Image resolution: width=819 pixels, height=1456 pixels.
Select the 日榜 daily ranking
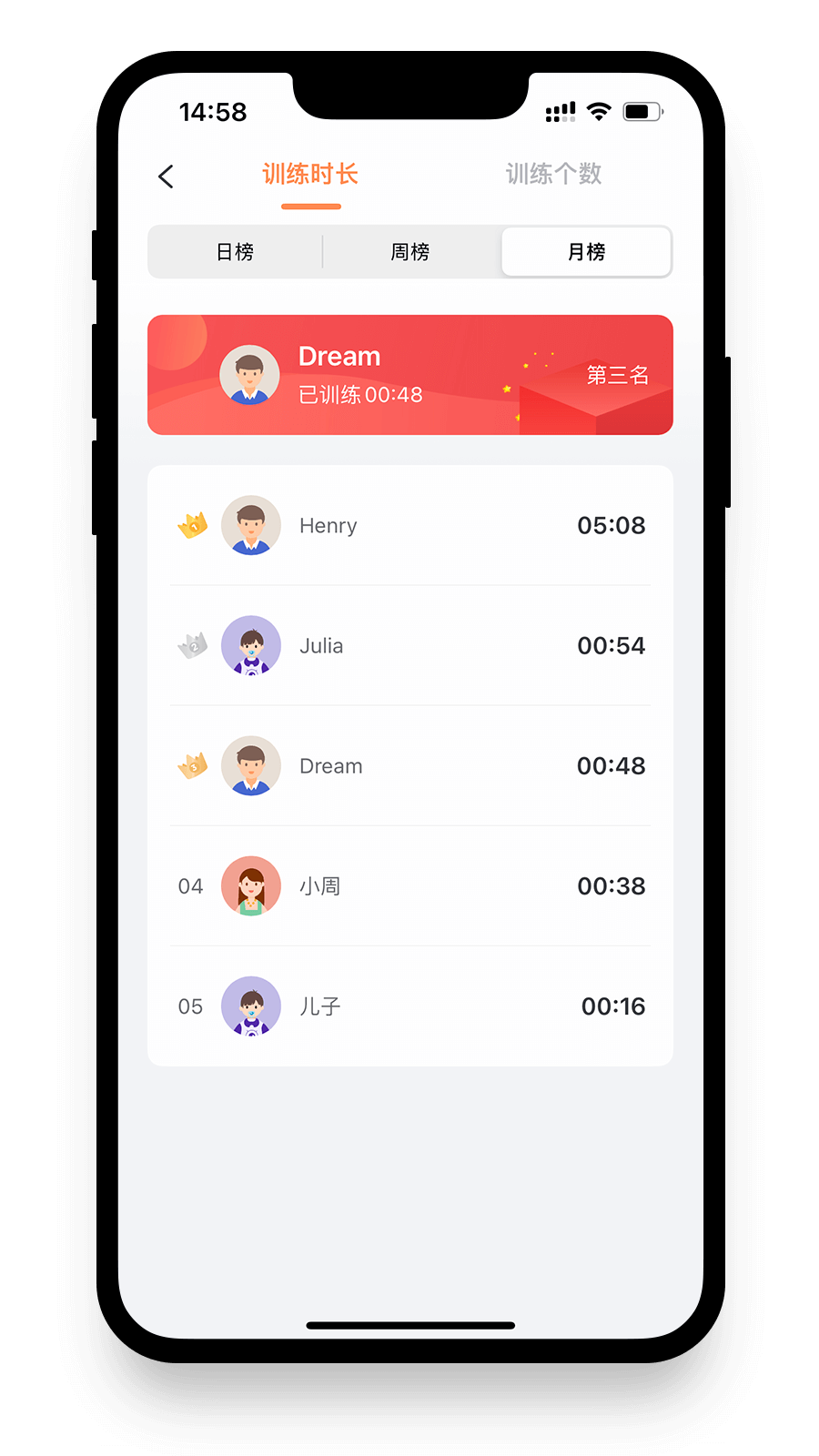(x=235, y=252)
